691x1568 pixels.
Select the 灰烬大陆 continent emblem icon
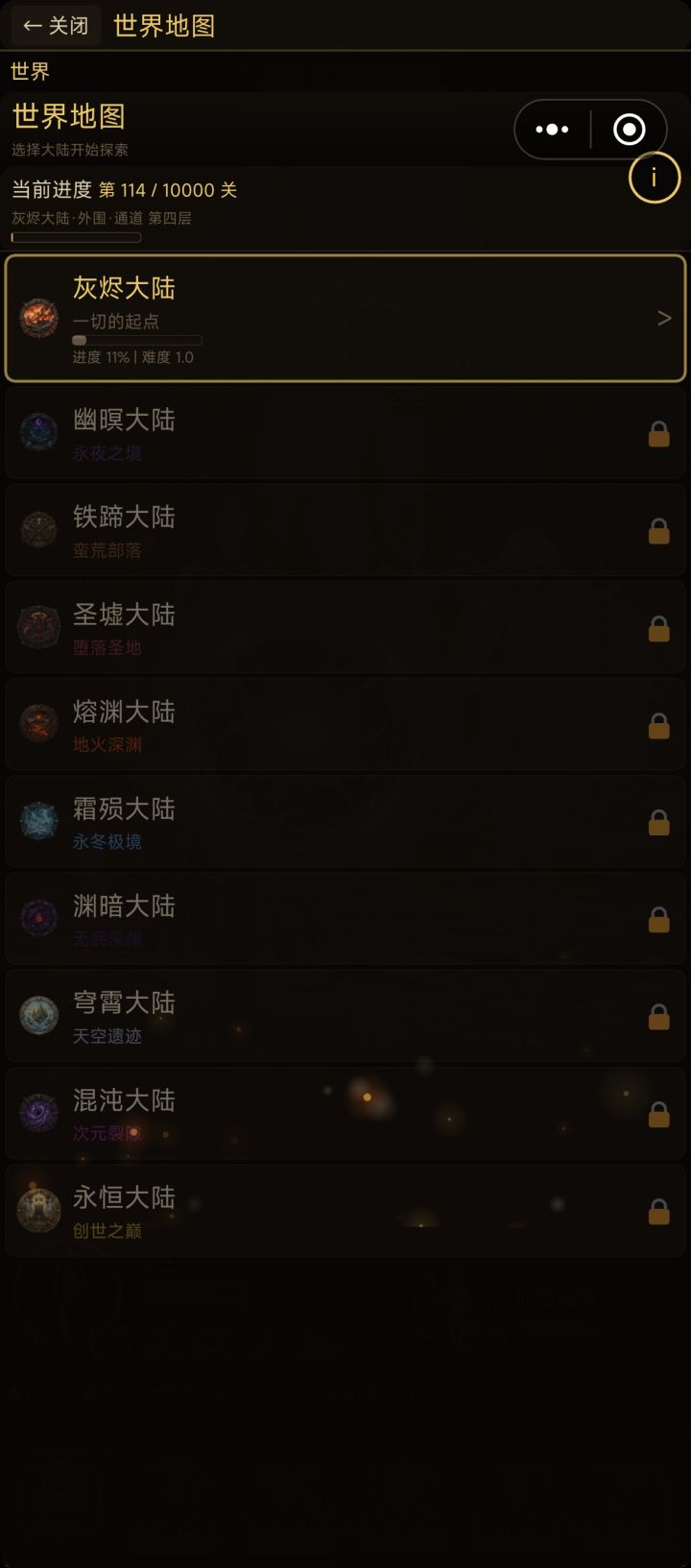[38, 317]
